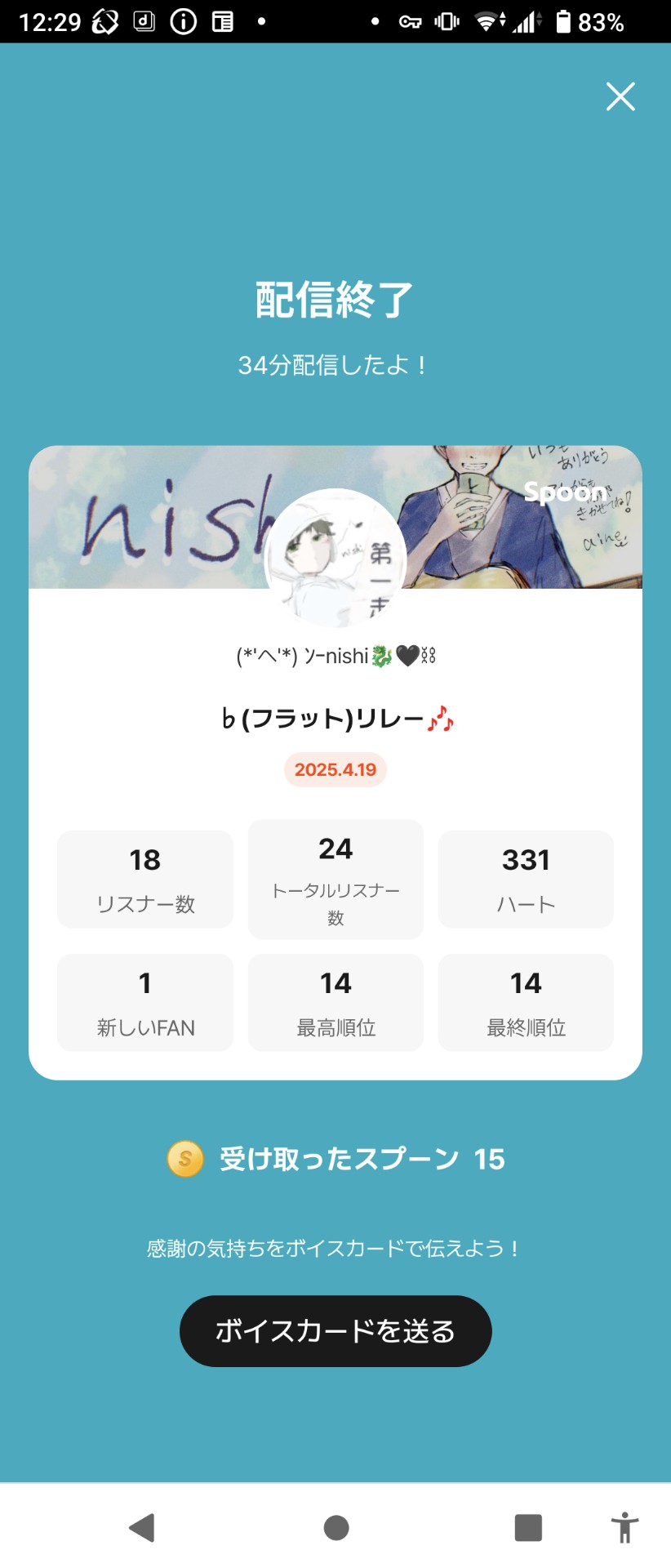Open the recent apps overview
Image resolution: width=671 pixels, height=1568 pixels.
528,1526
